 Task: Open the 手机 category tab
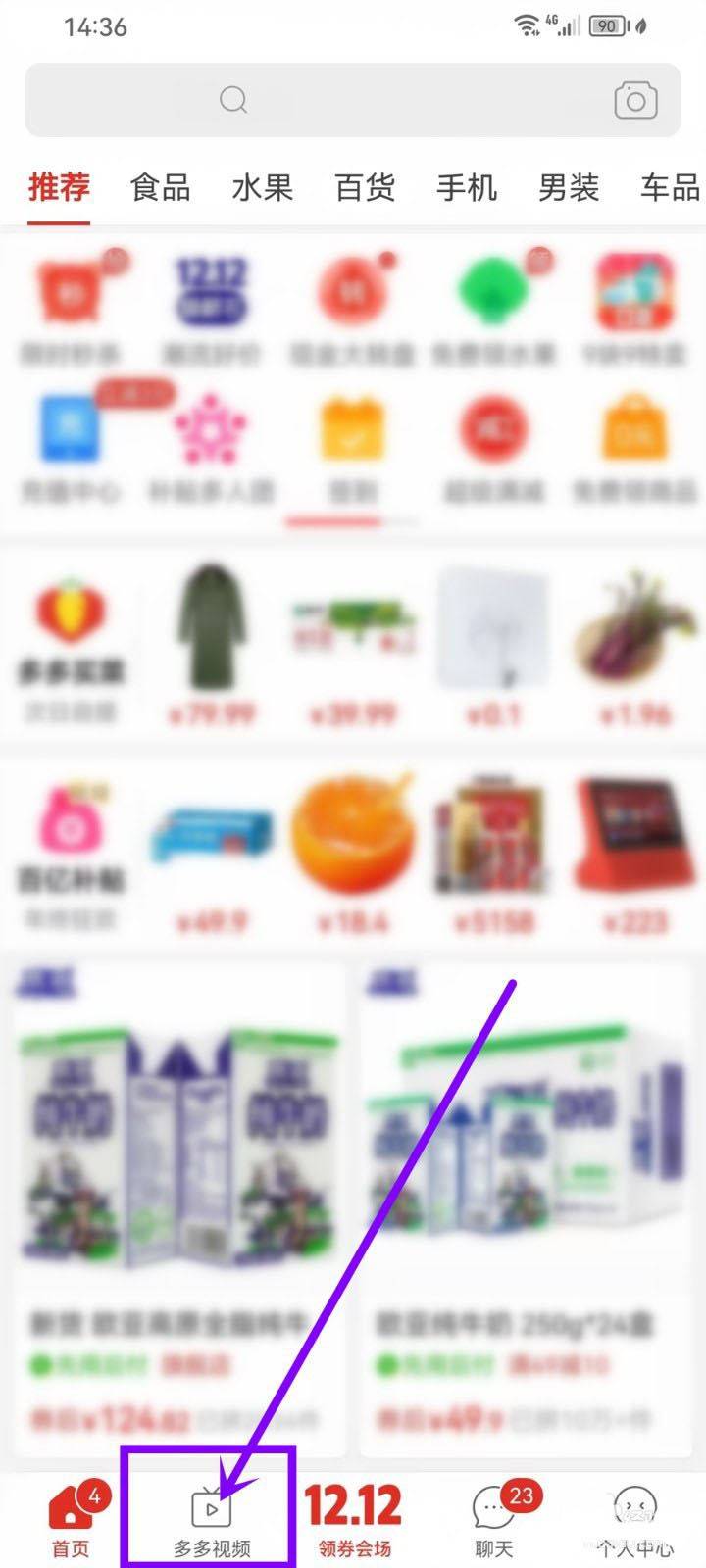pos(466,187)
